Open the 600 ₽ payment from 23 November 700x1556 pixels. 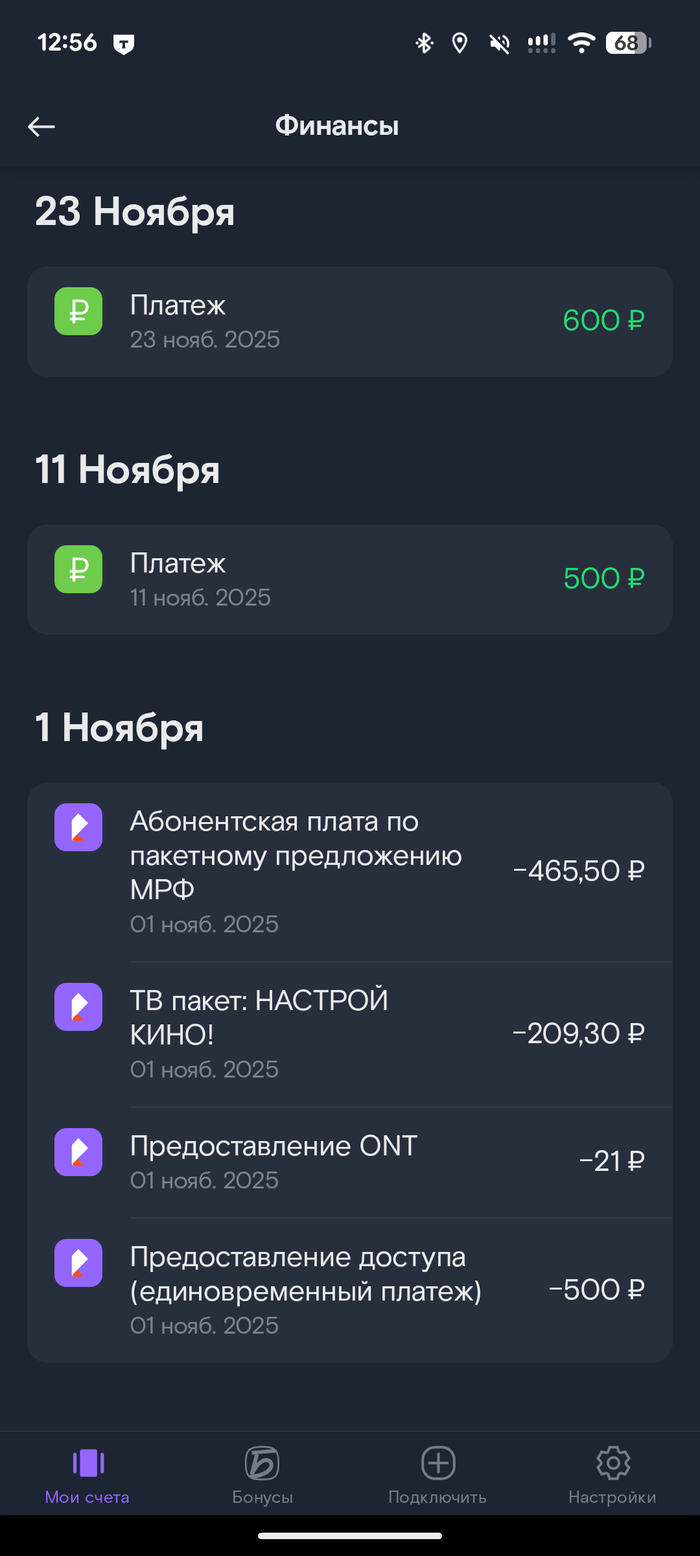point(349,321)
